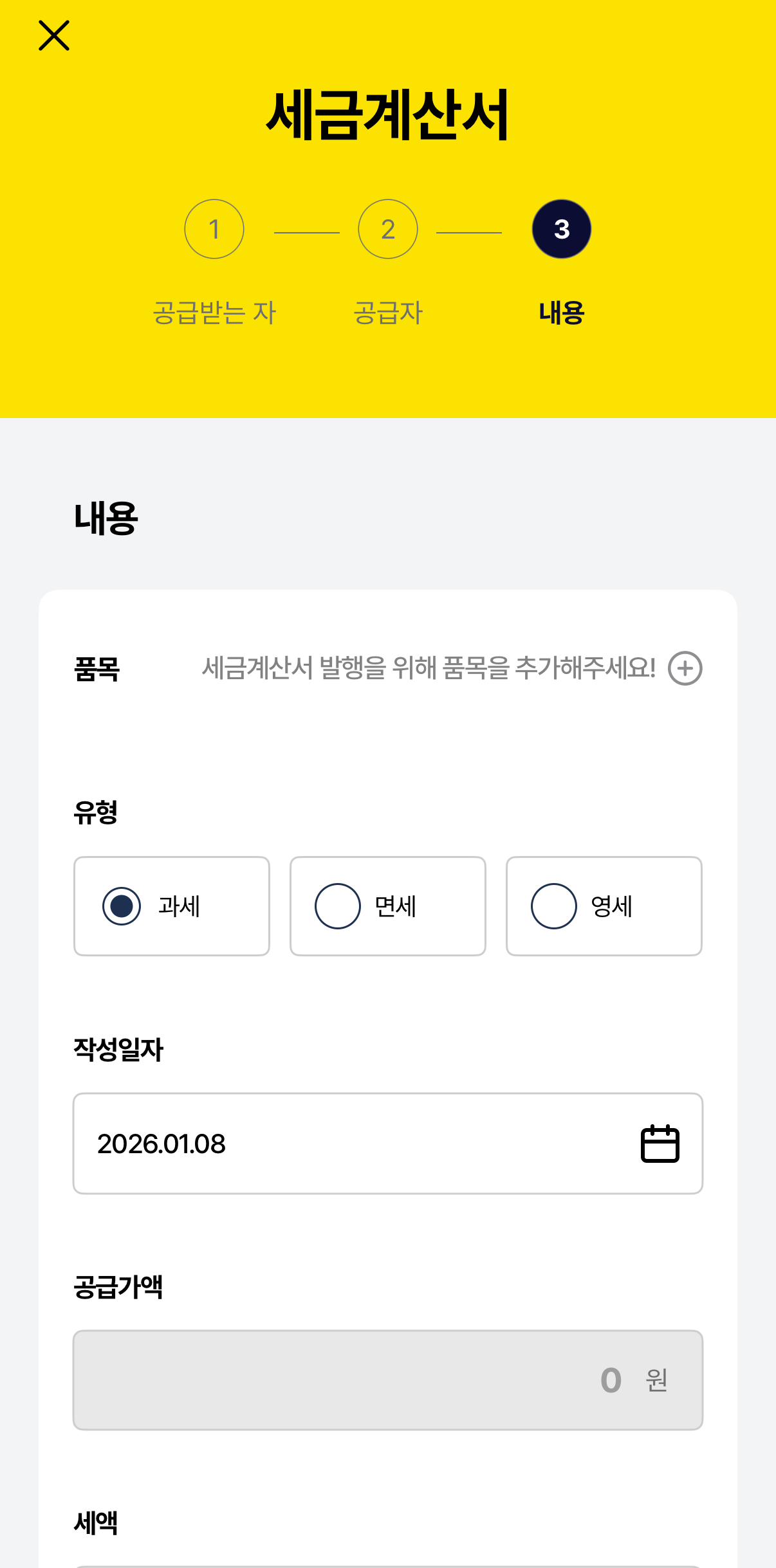The image size is (776, 1568).
Task: Click the step 2 circle indicator
Action: [387, 229]
